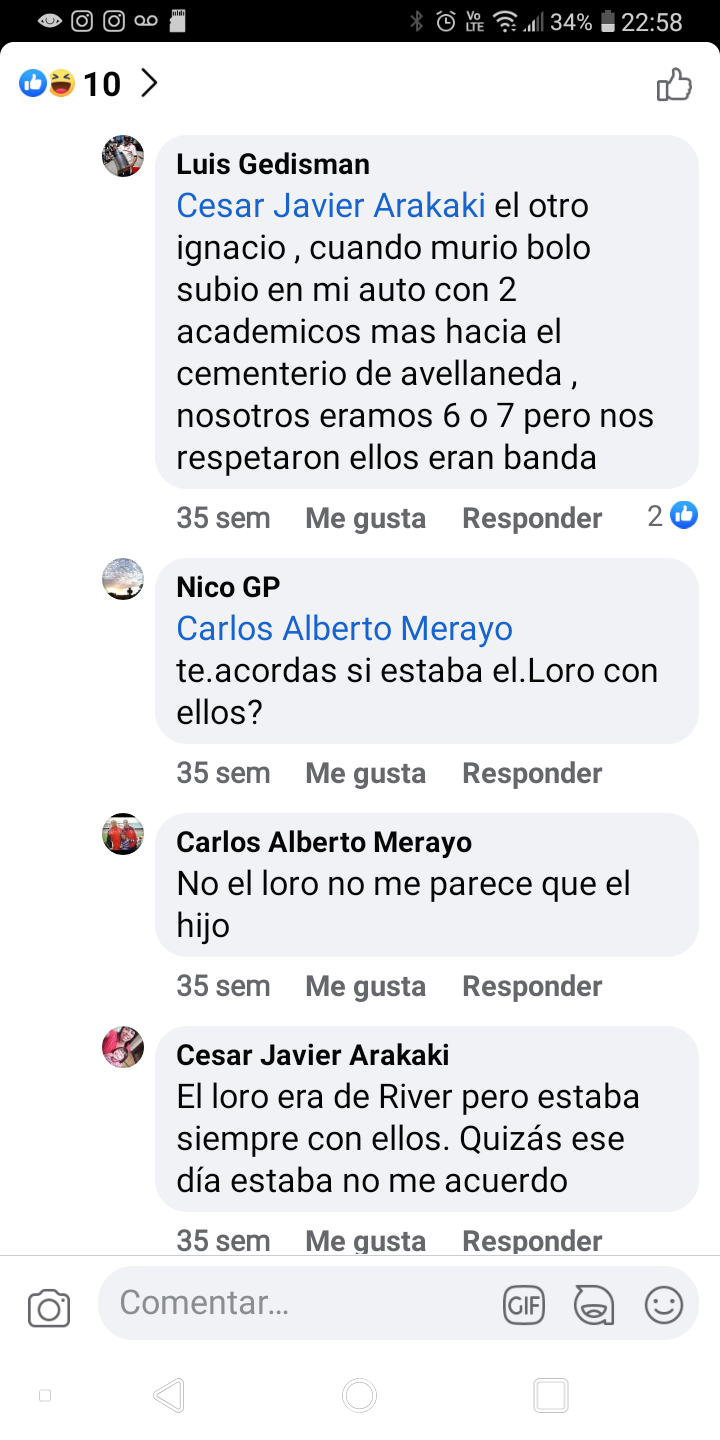Open the tagged Cesar Javier Arakaki link
The width and height of the screenshot is (720, 1440).
331,206
